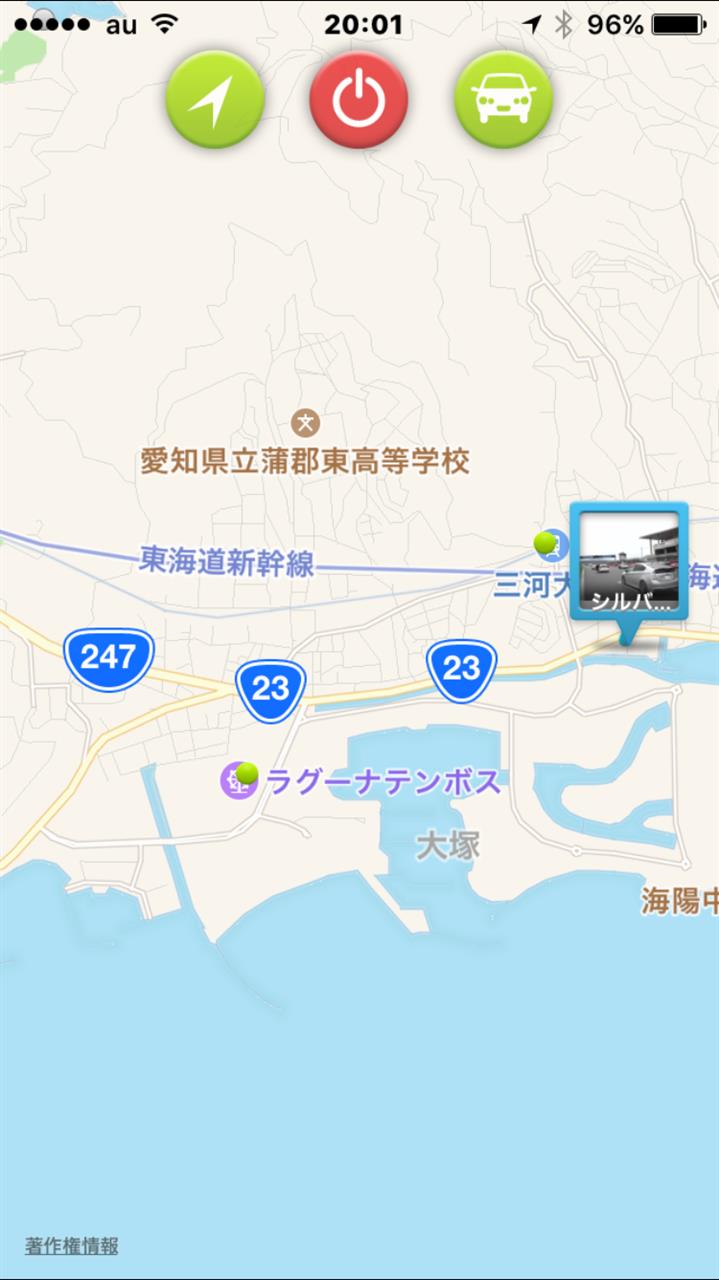Select the ラグーナテンボス map marker

(x=240, y=780)
